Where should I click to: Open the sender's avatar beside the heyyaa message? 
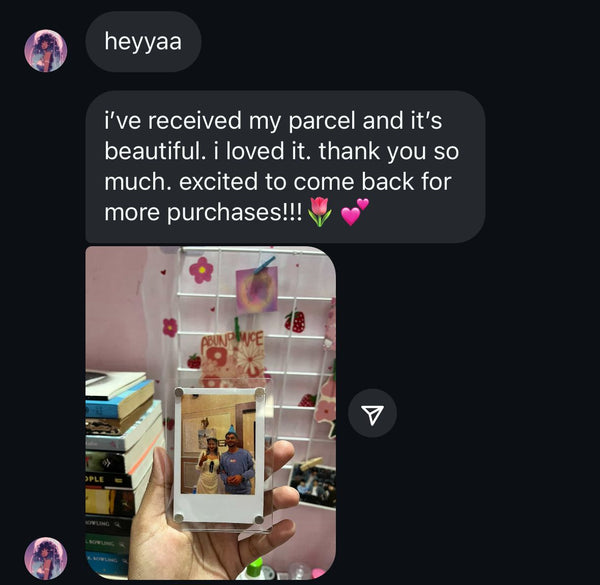tap(45, 50)
